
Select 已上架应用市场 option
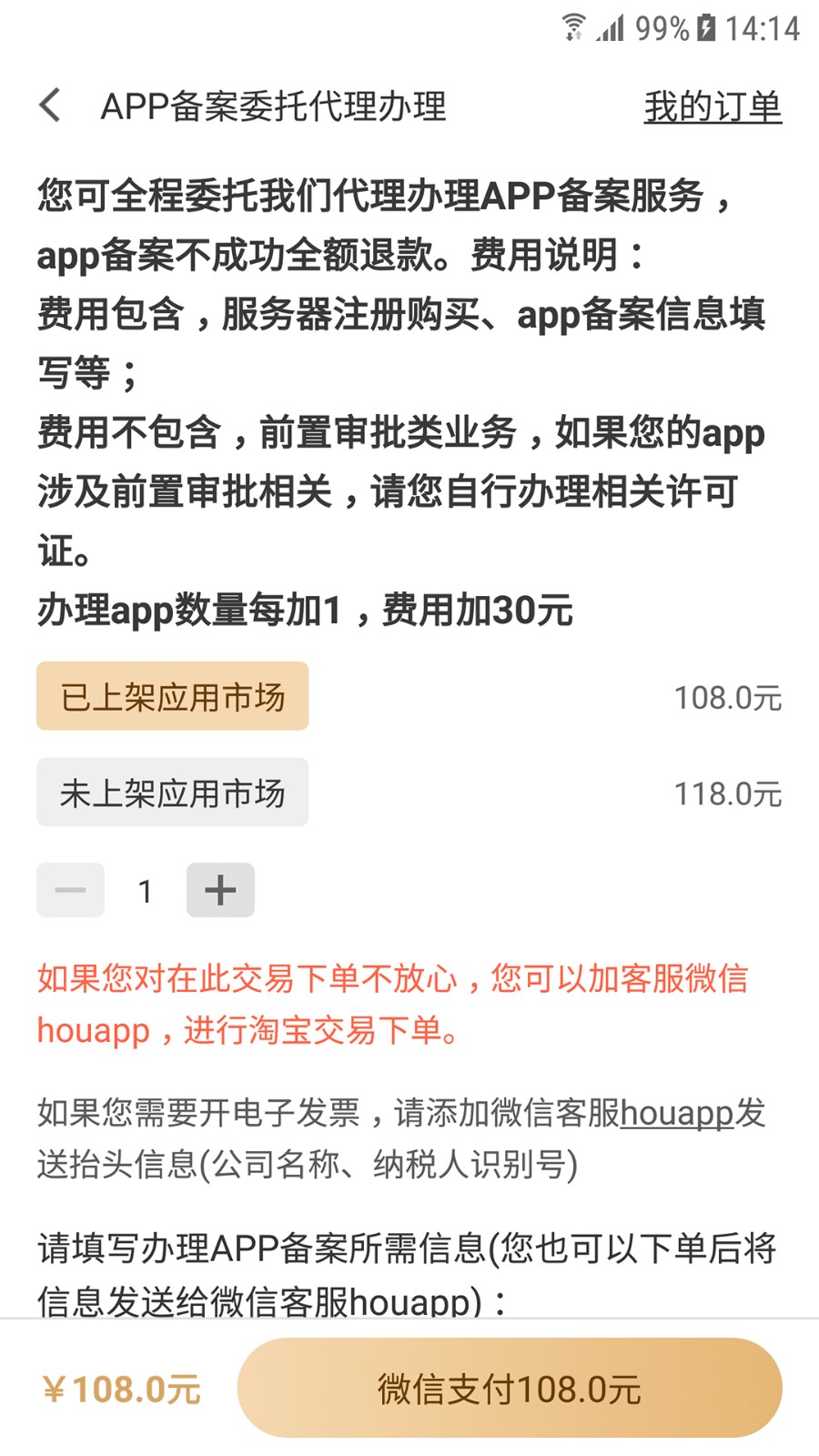pyautogui.click(x=172, y=697)
